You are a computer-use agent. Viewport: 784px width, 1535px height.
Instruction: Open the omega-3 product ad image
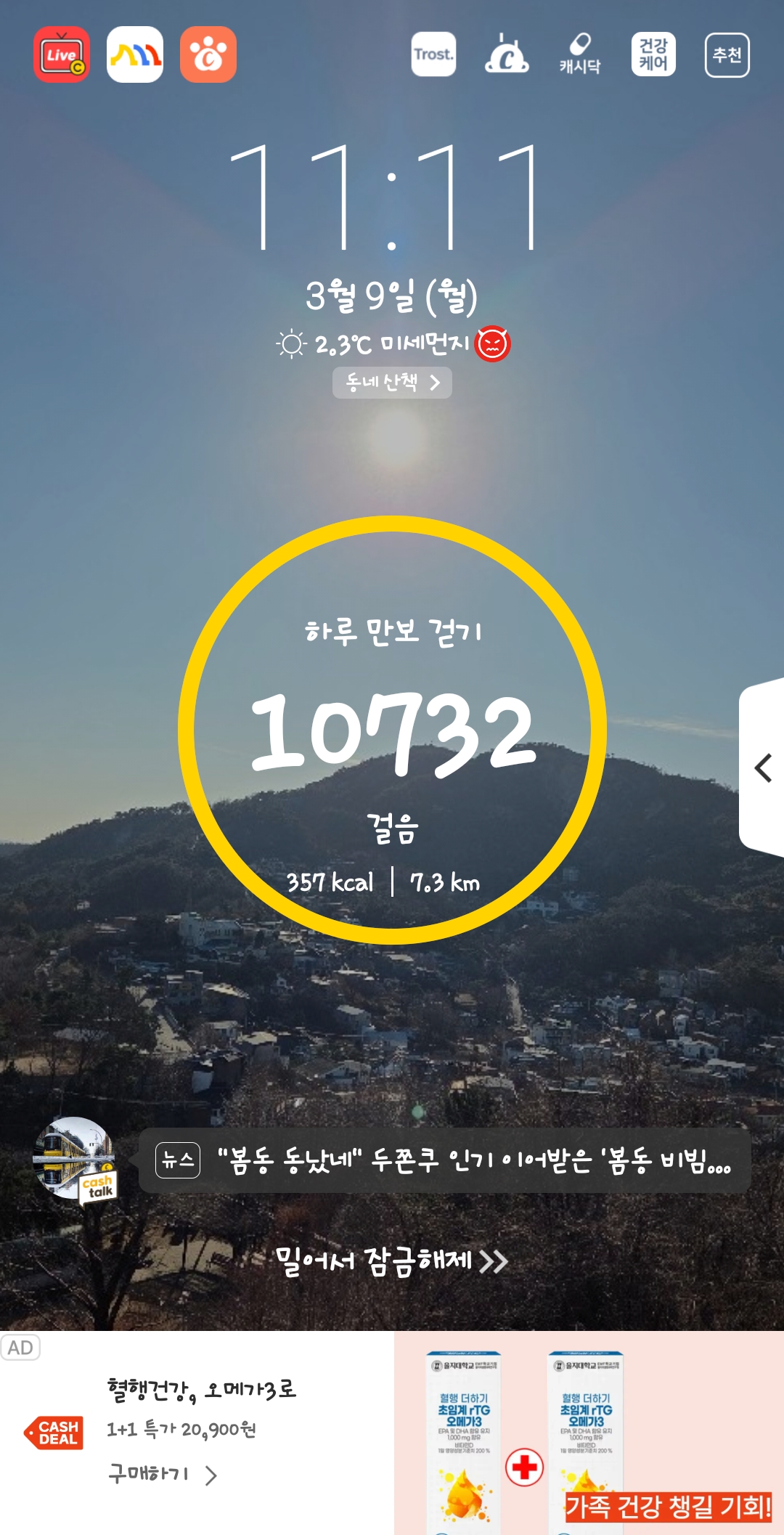point(589,1433)
